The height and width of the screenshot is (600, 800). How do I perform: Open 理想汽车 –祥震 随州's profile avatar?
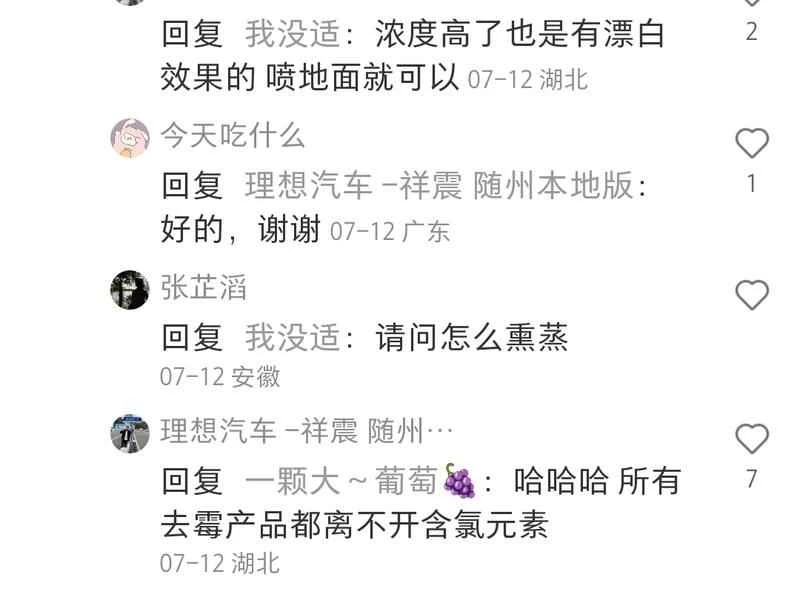click(130, 433)
